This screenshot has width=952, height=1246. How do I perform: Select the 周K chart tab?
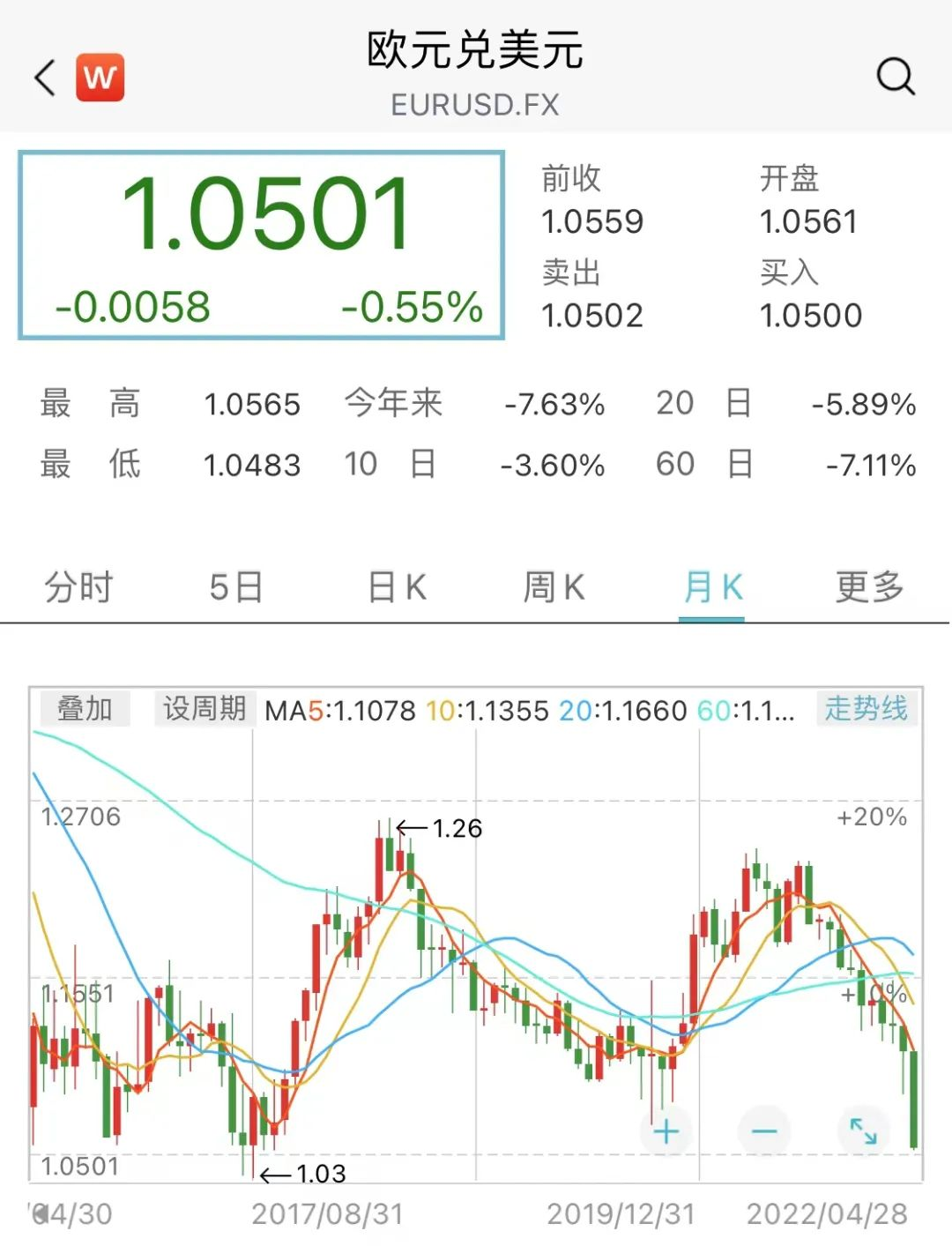click(x=554, y=586)
